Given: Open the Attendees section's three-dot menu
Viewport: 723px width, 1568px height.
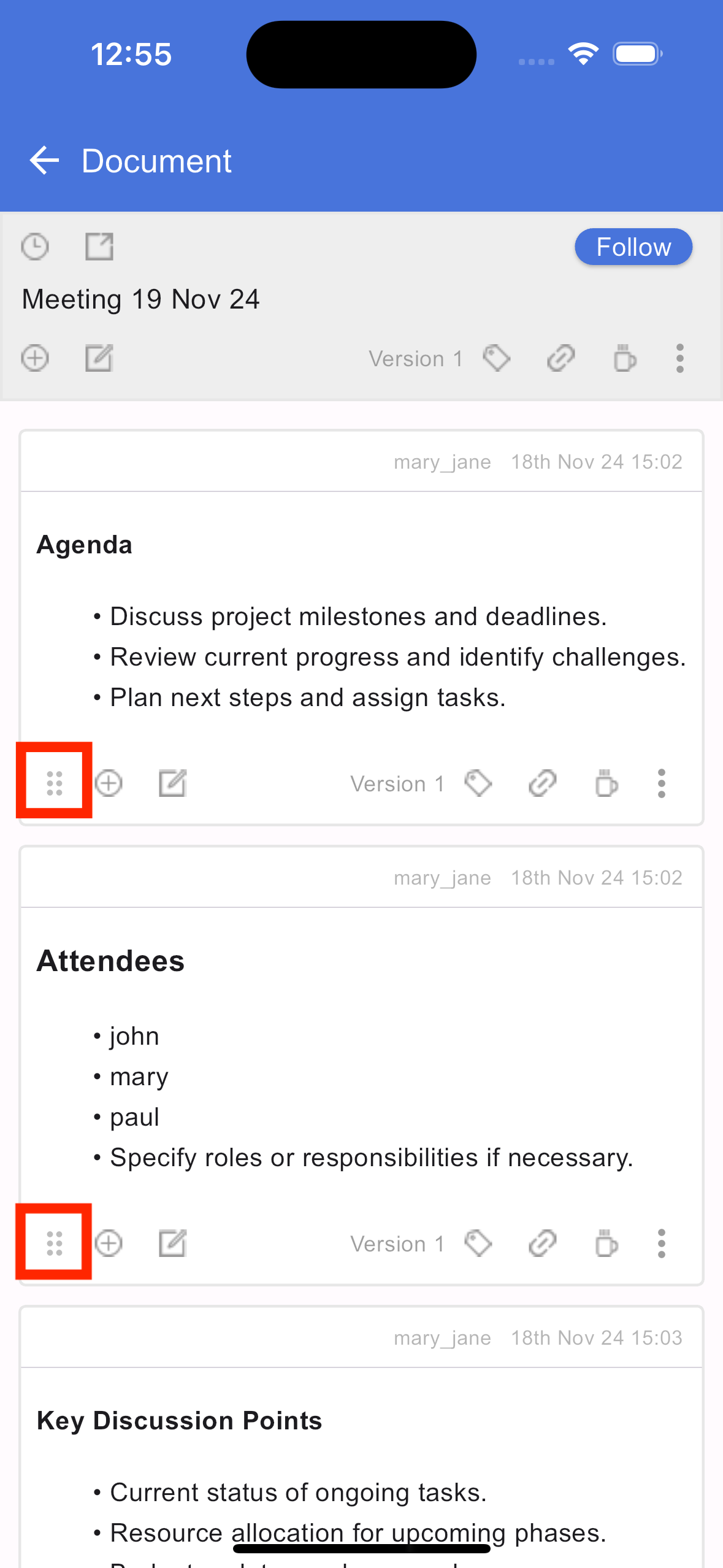Looking at the screenshot, I should pos(661,1243).
